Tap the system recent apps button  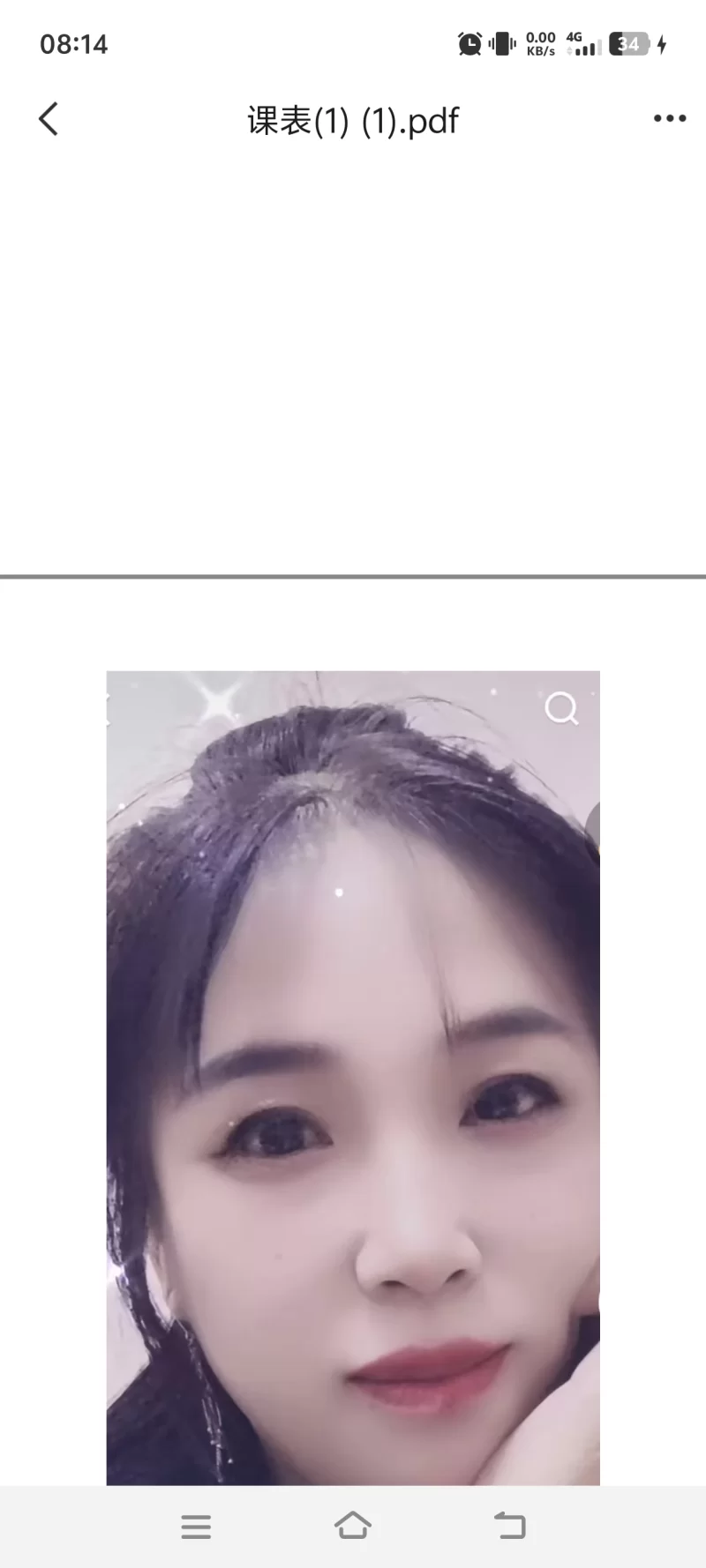click(x=196, y=1527)
